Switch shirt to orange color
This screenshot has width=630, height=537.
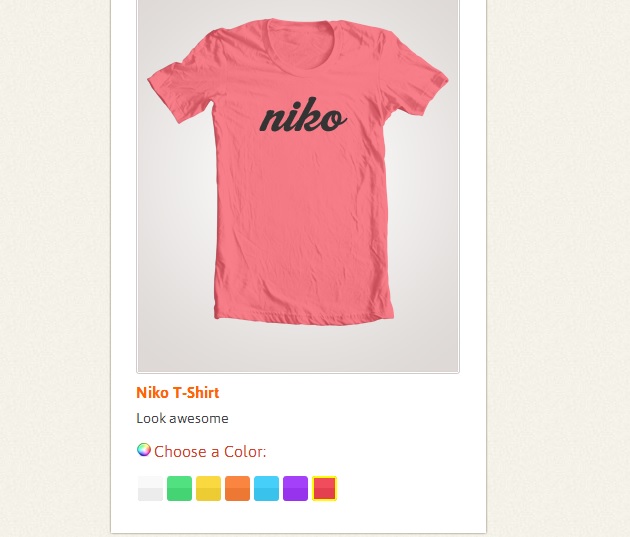[237, 488]
